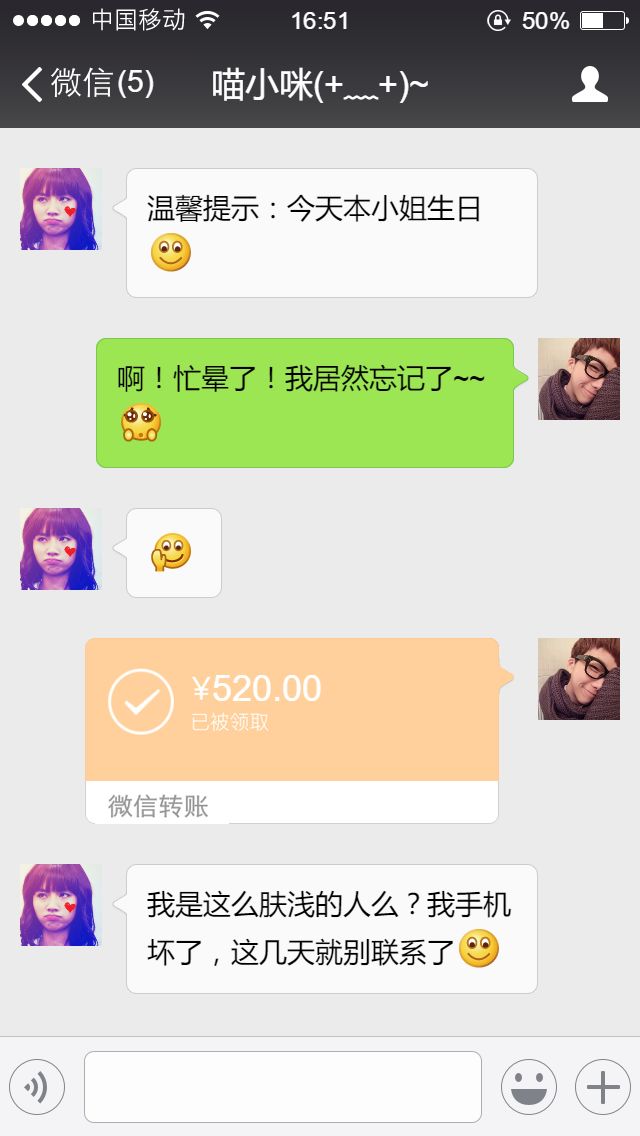Switch to voice message input
The width and height of the screenshot is (640, 1136).
tap(37, 1087)
